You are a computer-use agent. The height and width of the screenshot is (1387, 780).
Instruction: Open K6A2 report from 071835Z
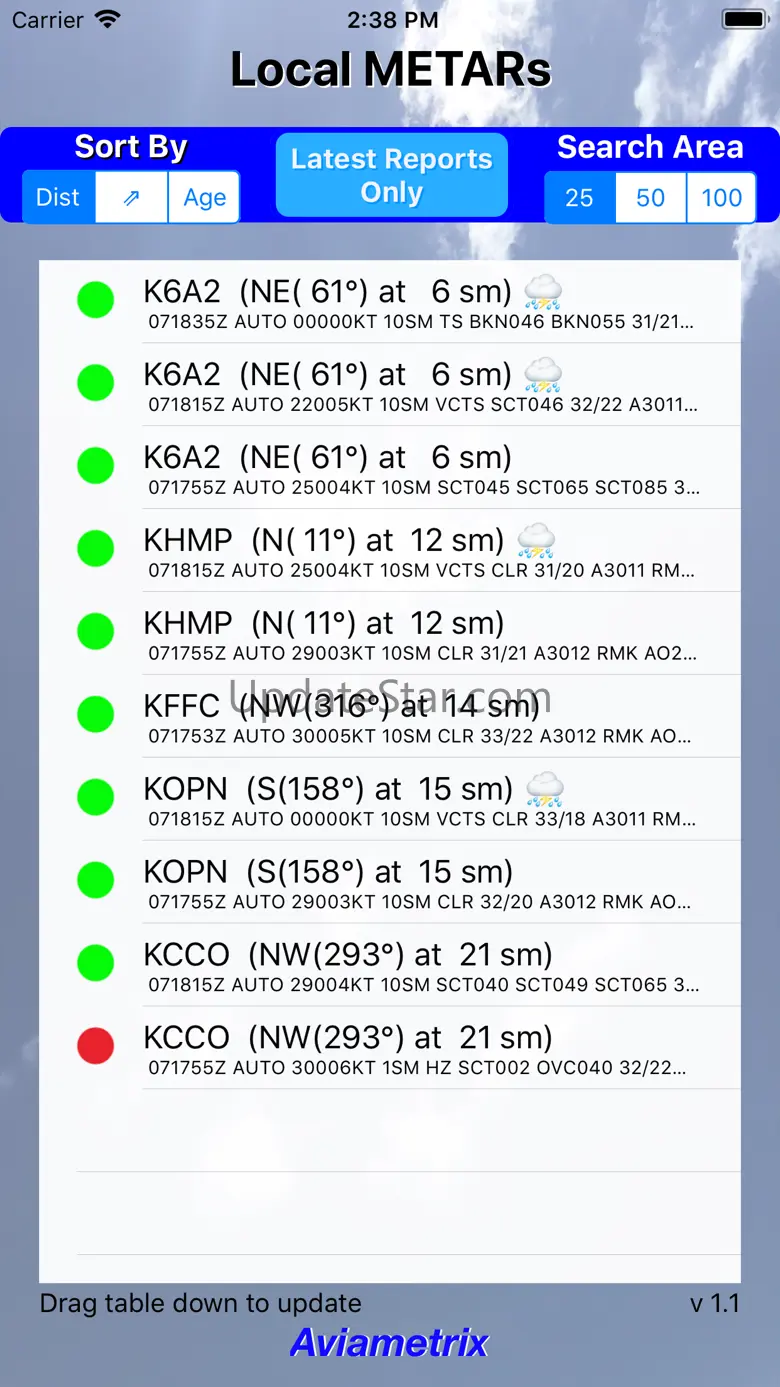pyautogui.click(x=420, y=302)
